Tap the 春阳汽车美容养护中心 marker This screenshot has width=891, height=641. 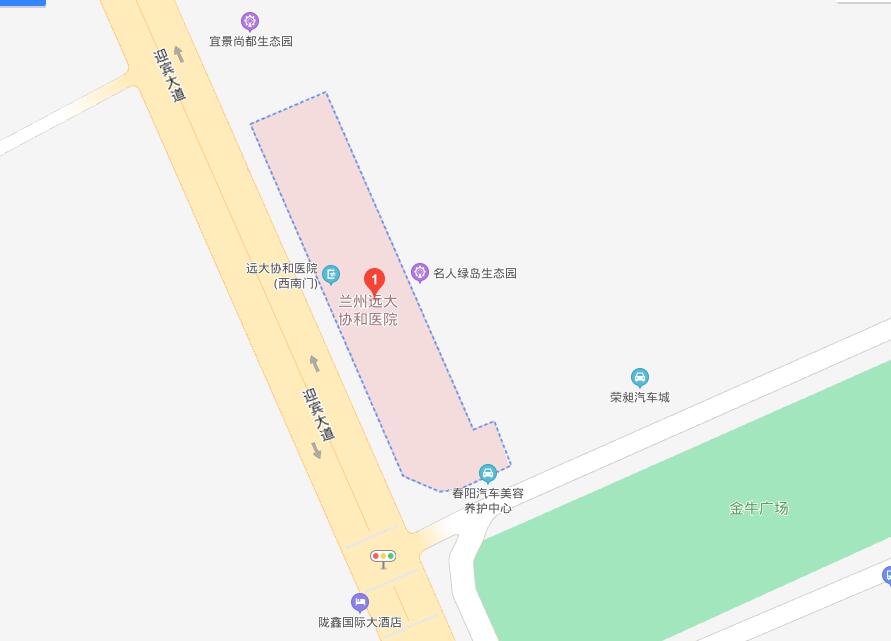click(x=487, y=473)
